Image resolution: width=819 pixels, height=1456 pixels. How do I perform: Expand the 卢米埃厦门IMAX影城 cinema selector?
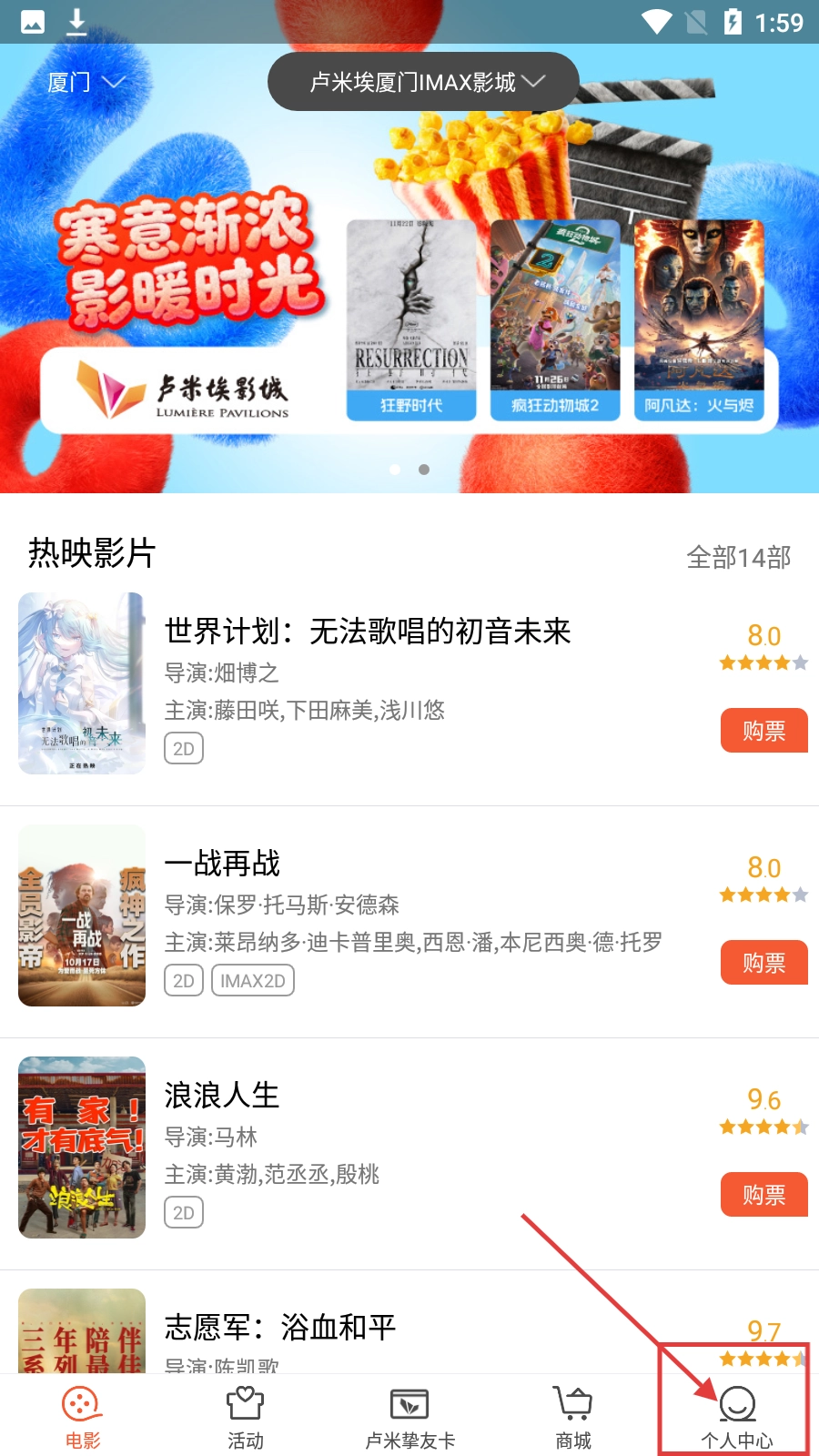(x=424, y=82)
